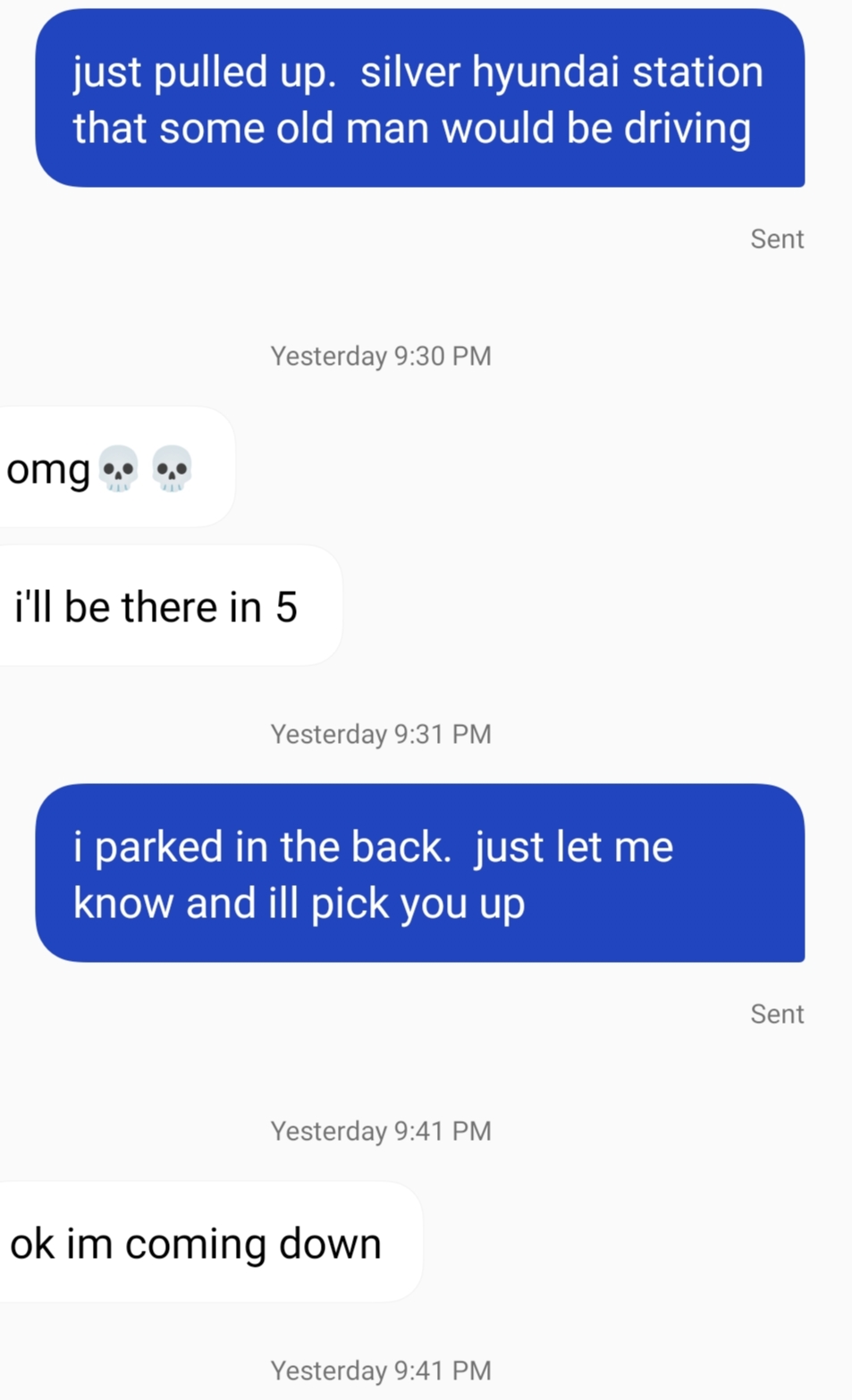Select the 'i parked in the back' message

pyautogui.click(x=419, y=873)
